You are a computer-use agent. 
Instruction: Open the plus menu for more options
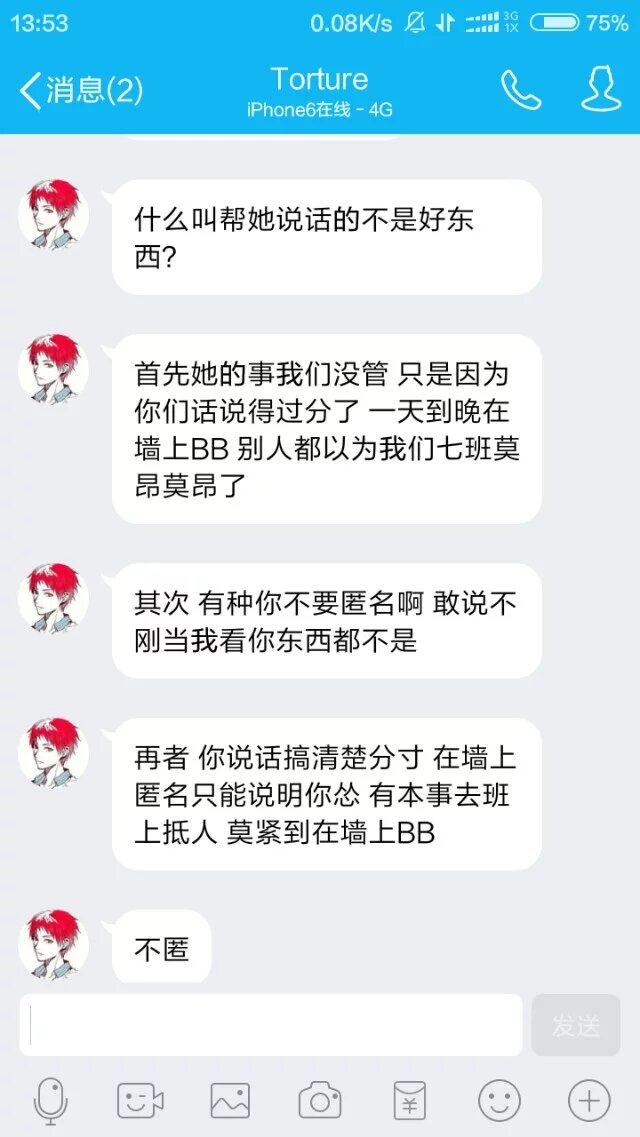(x=589, y=1101)
